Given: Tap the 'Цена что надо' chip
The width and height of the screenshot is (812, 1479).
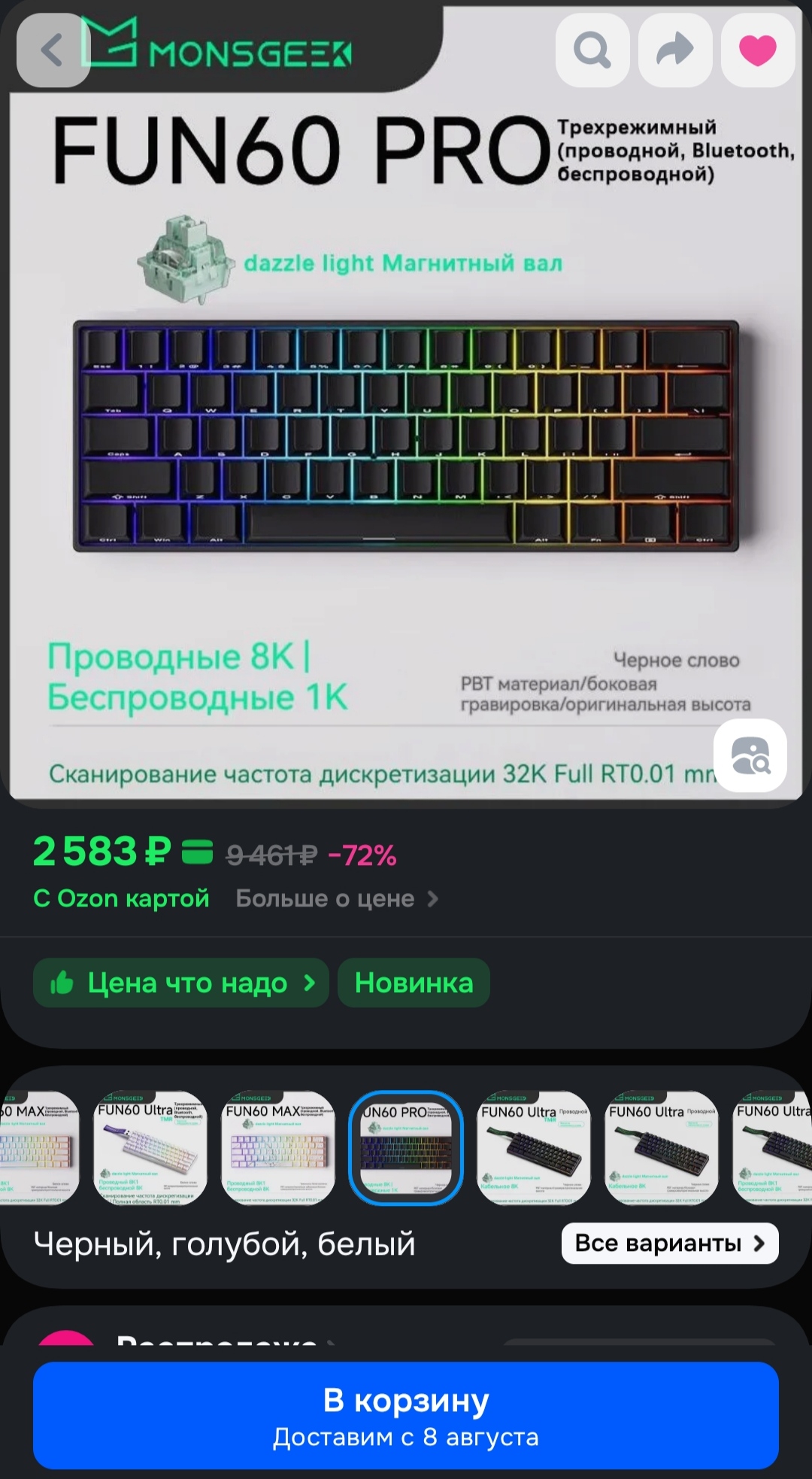Looking at the screenshot, I should (181, 982).
